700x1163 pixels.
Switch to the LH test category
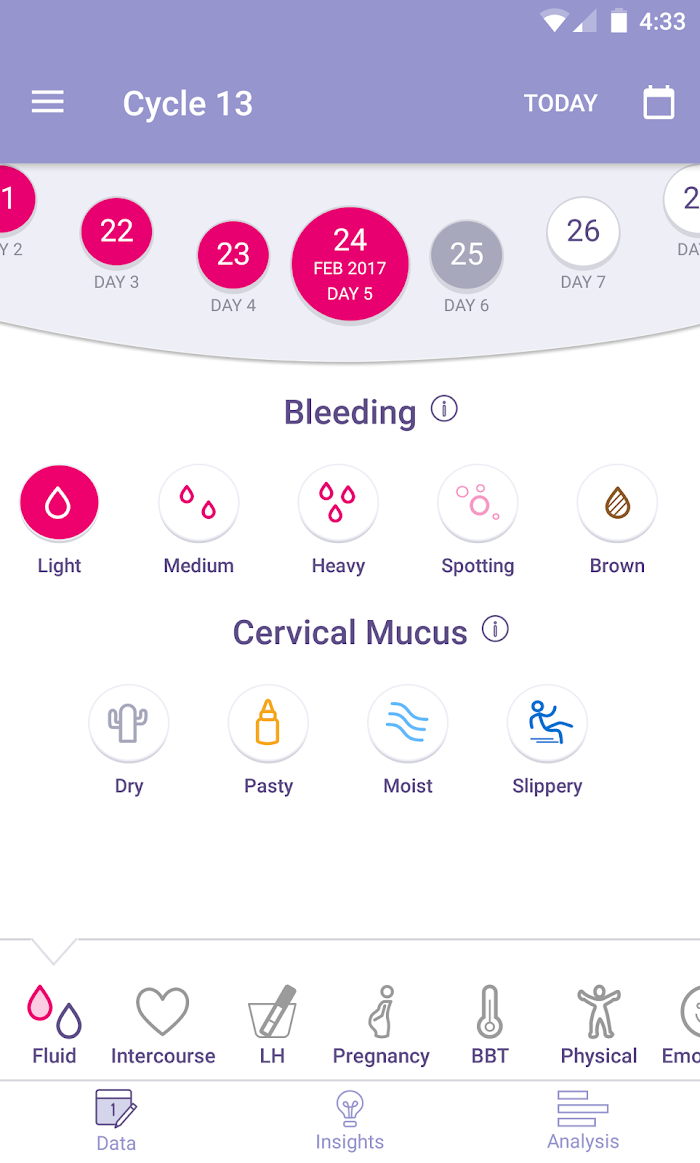coord(272,1026)
